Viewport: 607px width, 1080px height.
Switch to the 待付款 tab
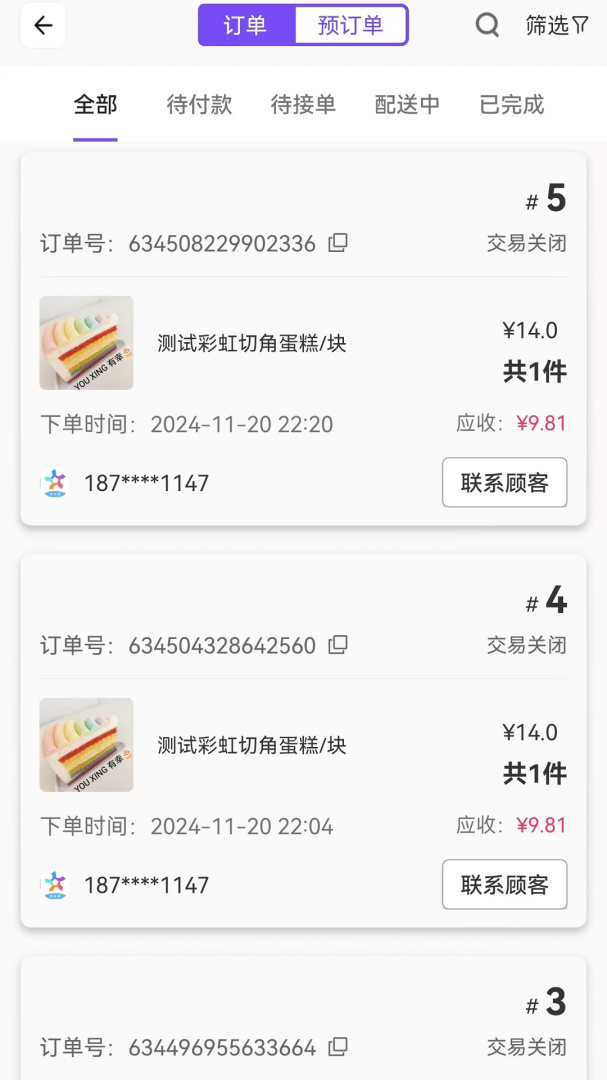click(x=199, y=105)
